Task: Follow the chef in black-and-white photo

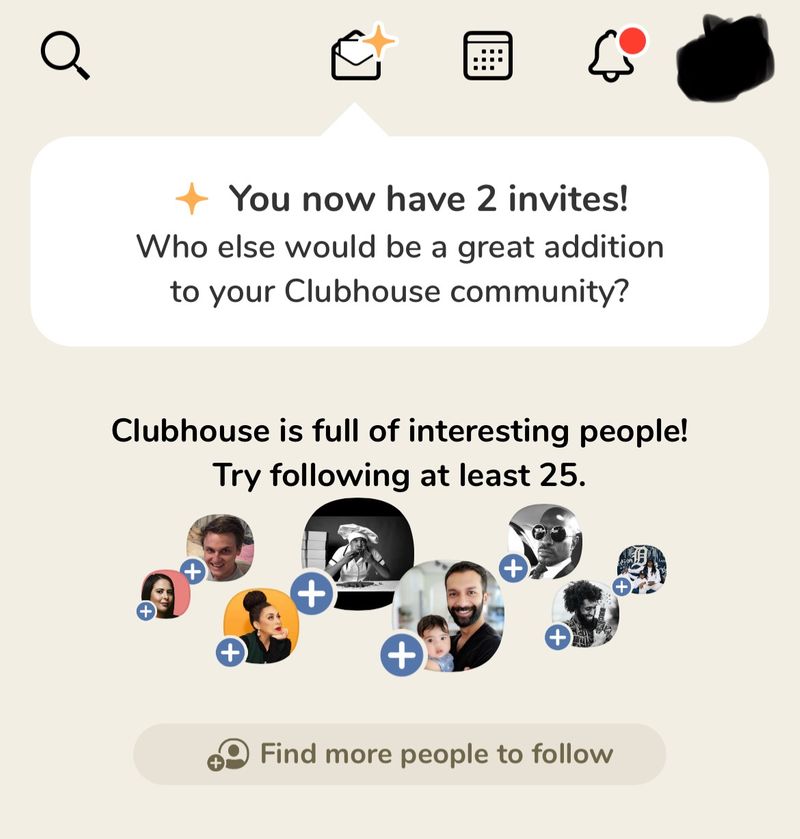Action: pos(313,593)
